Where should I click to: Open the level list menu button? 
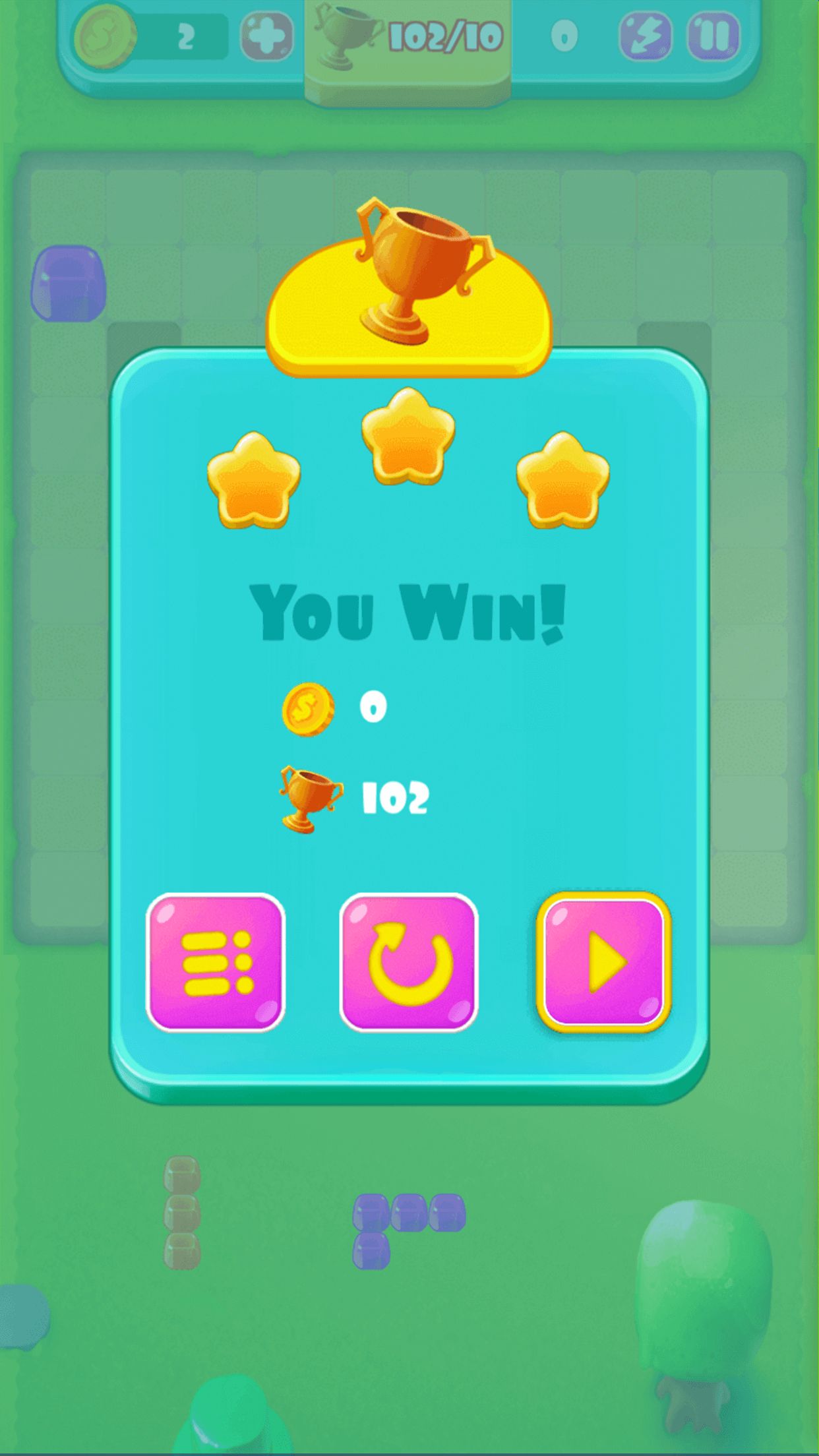[216, 962]
